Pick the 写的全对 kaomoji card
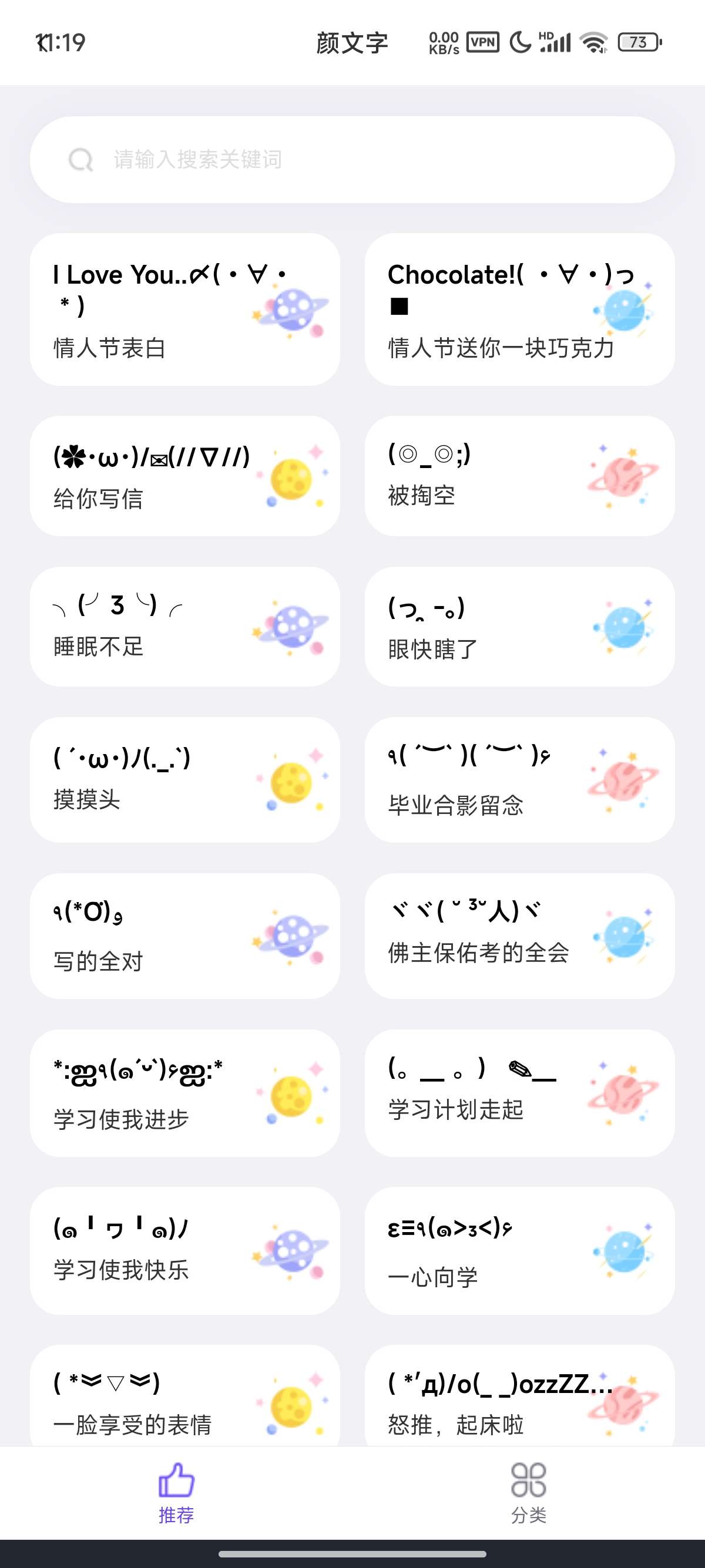This screenshot has height=1568, width=705. (184, 936)
